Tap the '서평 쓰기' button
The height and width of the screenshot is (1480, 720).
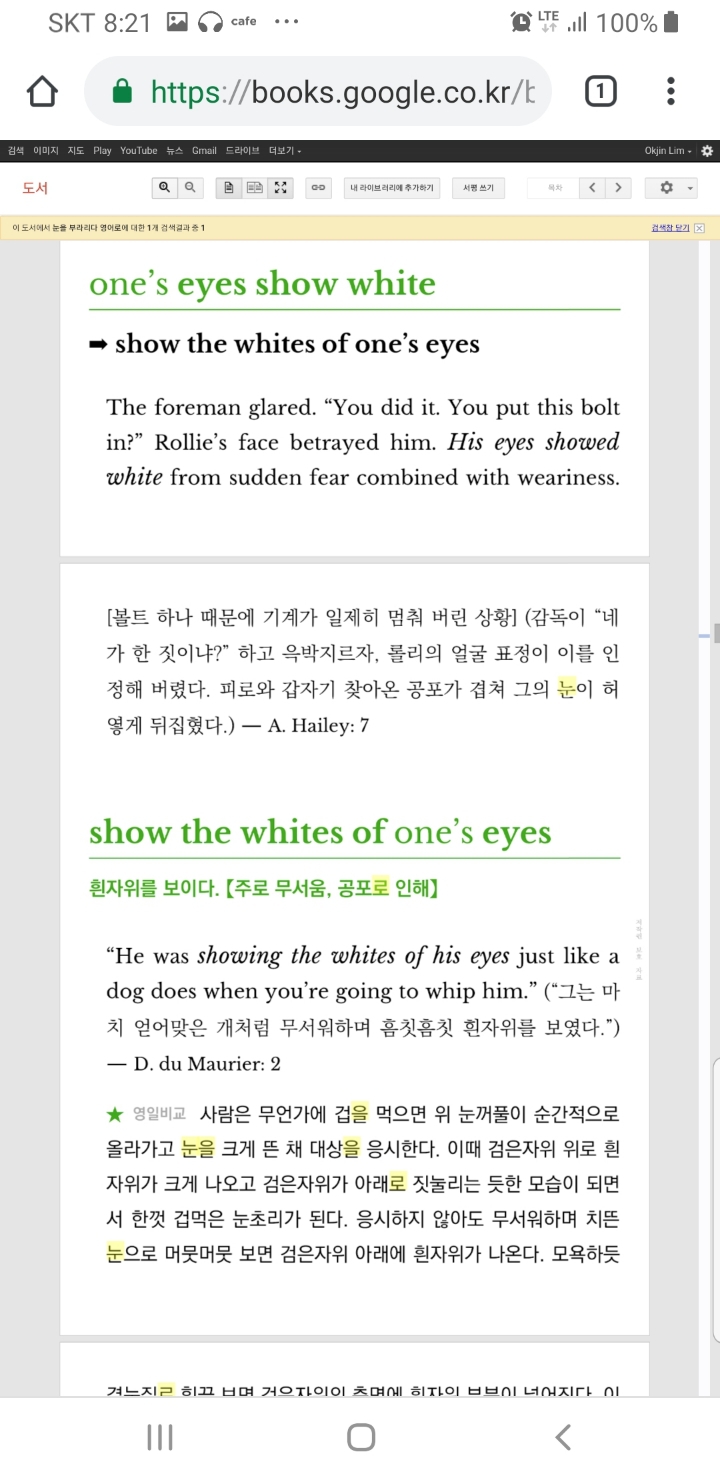tap(478, 187)
